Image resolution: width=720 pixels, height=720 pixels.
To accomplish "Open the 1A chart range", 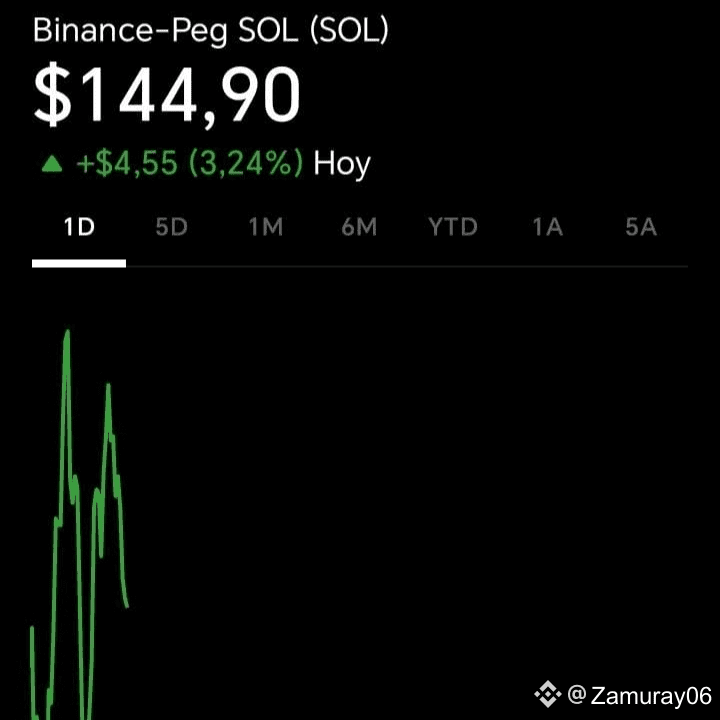I will [x=547, y=228].
